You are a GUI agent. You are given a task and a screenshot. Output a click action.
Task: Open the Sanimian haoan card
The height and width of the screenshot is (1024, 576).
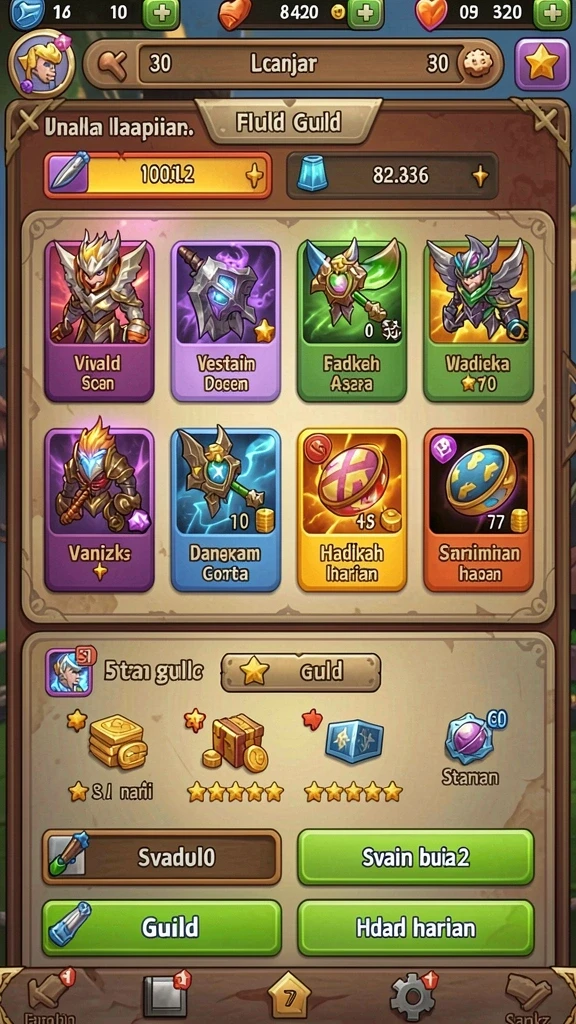coord(478,509)
